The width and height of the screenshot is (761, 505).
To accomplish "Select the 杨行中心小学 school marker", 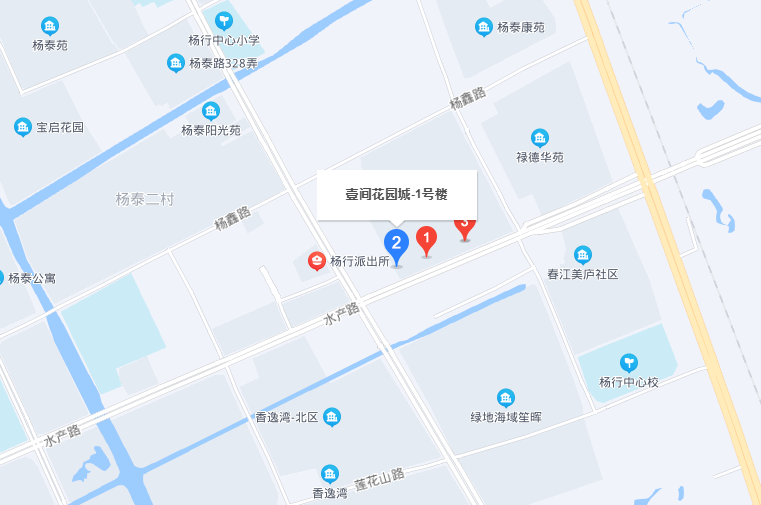I will click(x=225, y=20).
